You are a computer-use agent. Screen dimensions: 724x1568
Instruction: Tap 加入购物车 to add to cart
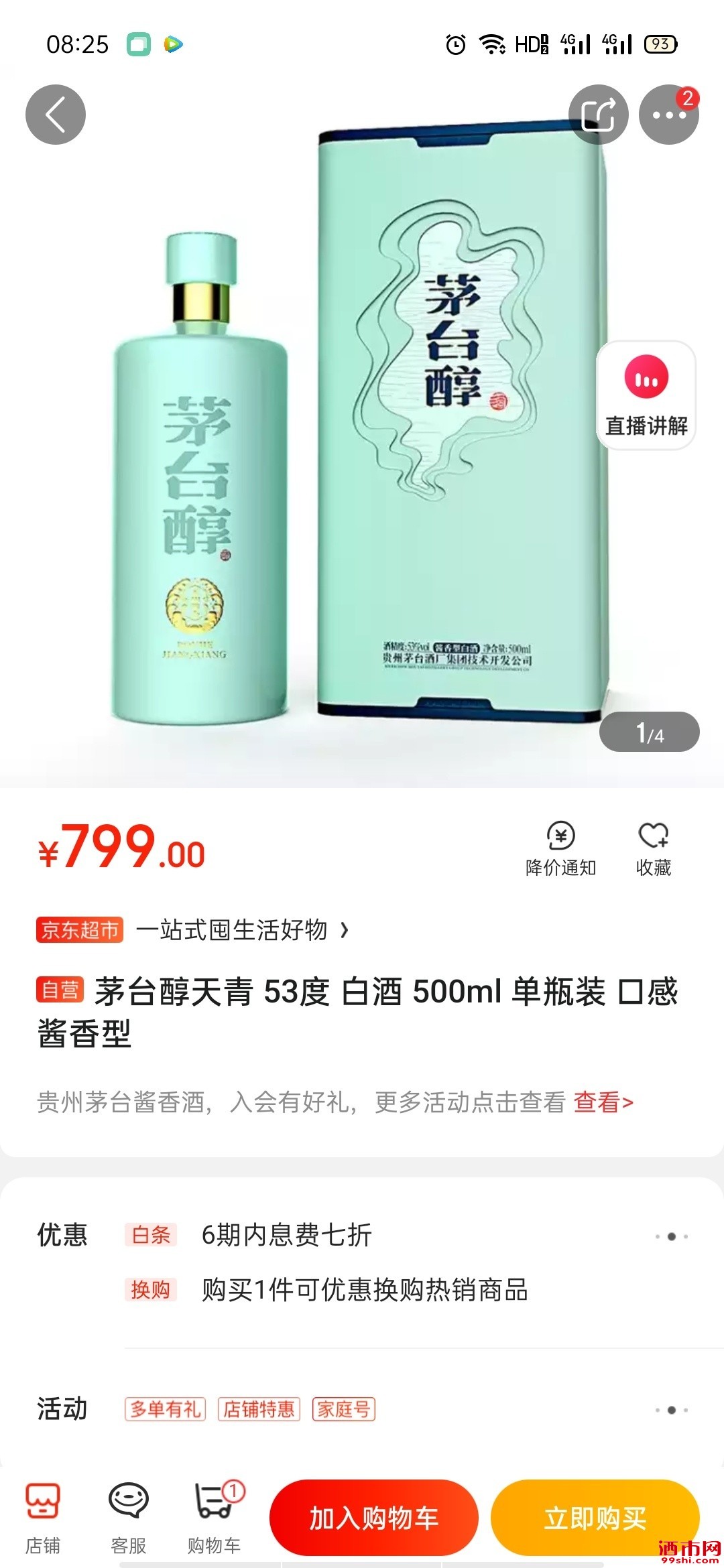[373, 1518]
